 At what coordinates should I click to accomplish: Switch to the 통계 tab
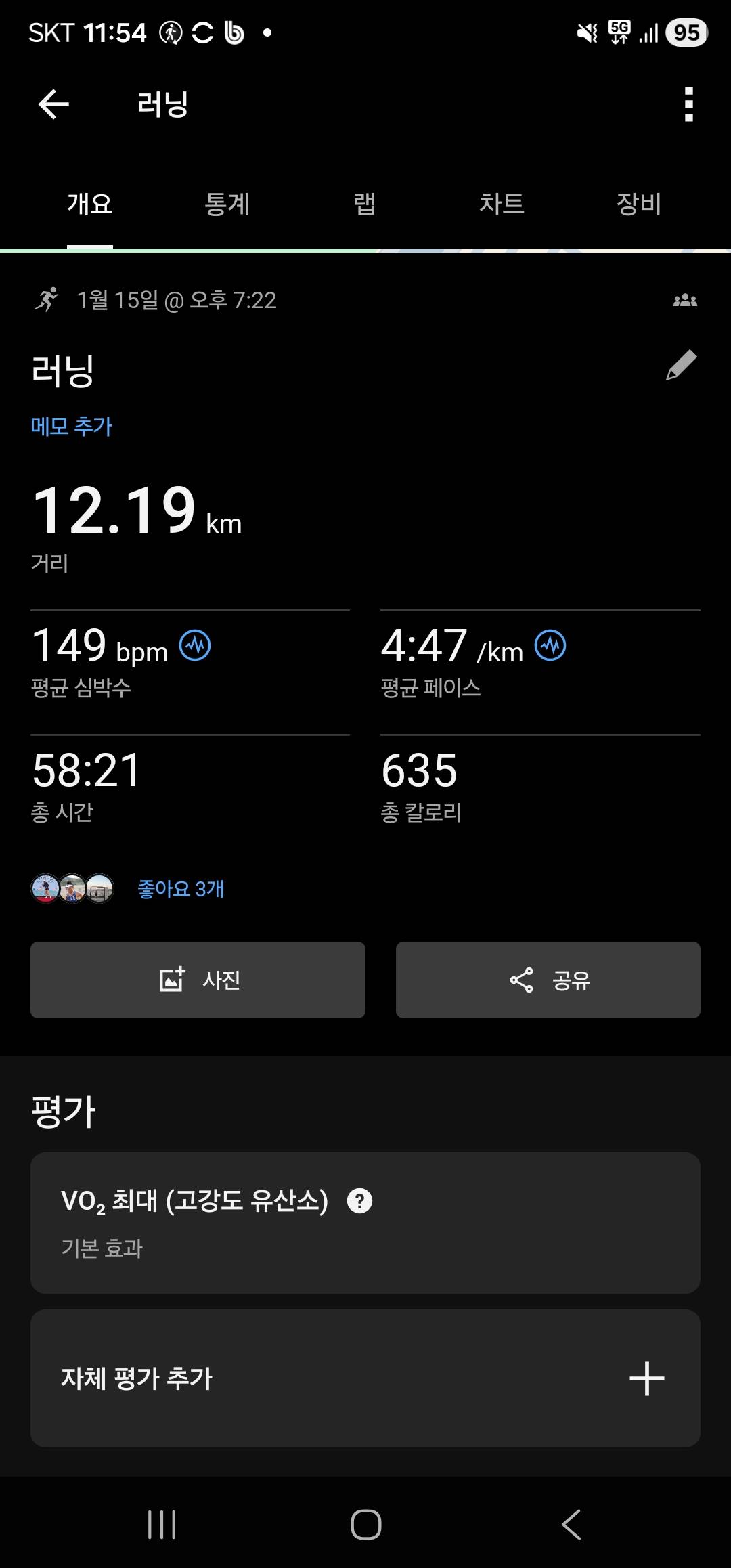click(x=227, y=202)
